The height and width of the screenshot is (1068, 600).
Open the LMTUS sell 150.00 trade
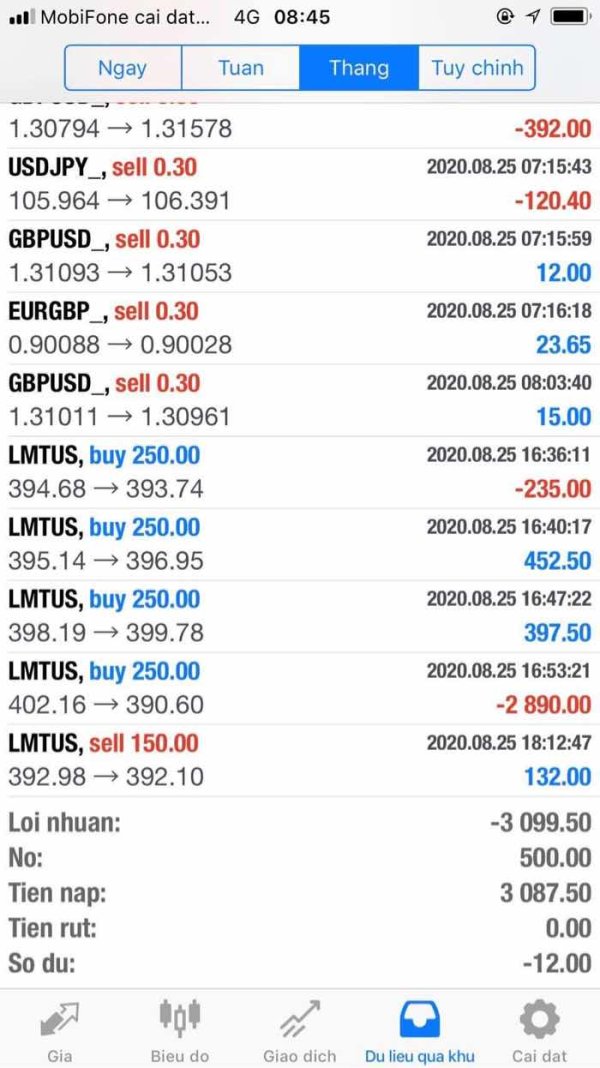pos(300,761)
